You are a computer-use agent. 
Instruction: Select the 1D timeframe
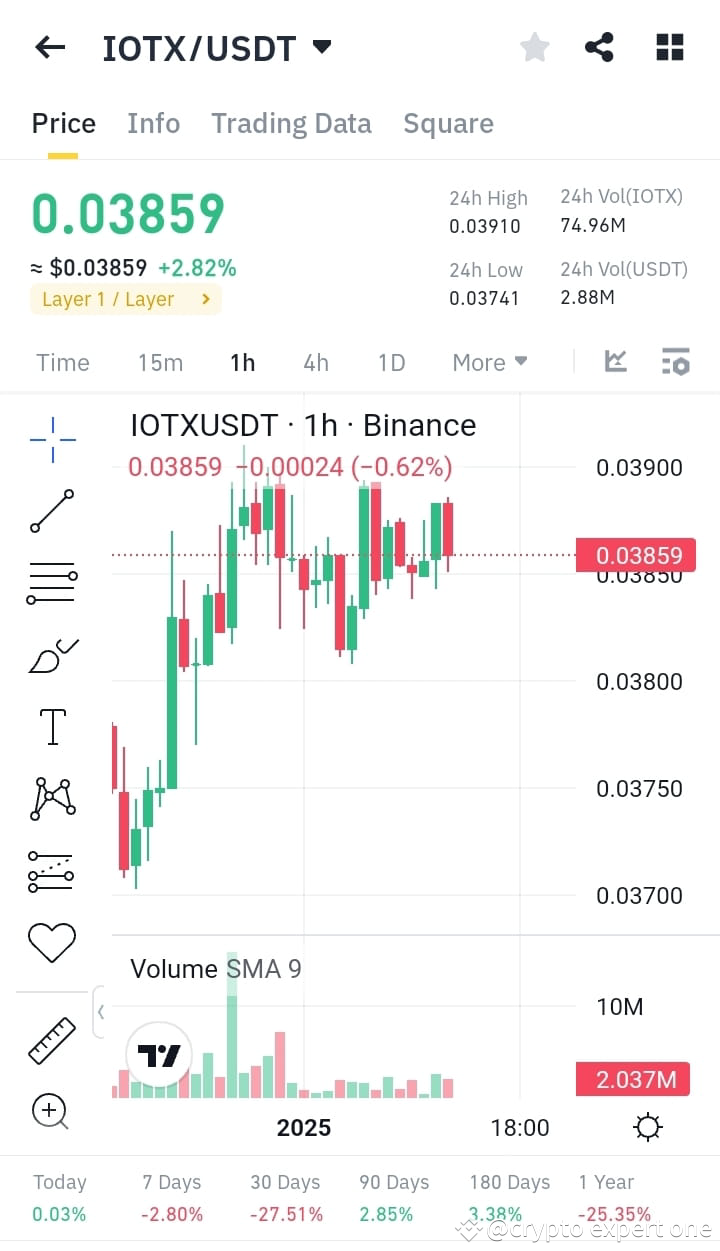(x=391, y=362)
